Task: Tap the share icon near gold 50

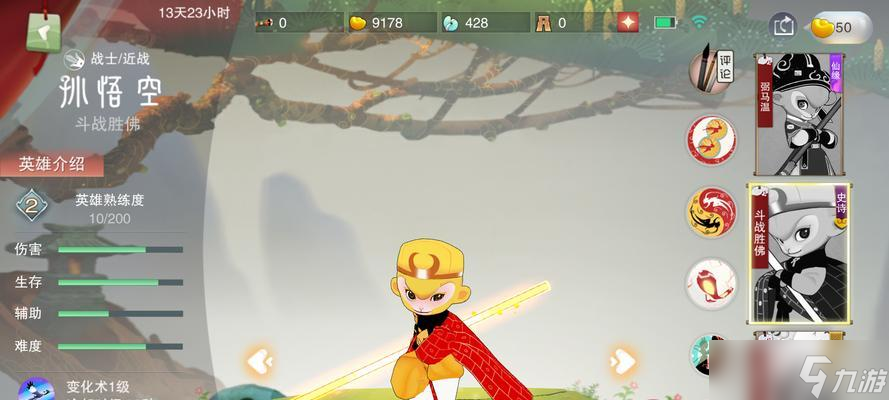Action: coord(783,25)
